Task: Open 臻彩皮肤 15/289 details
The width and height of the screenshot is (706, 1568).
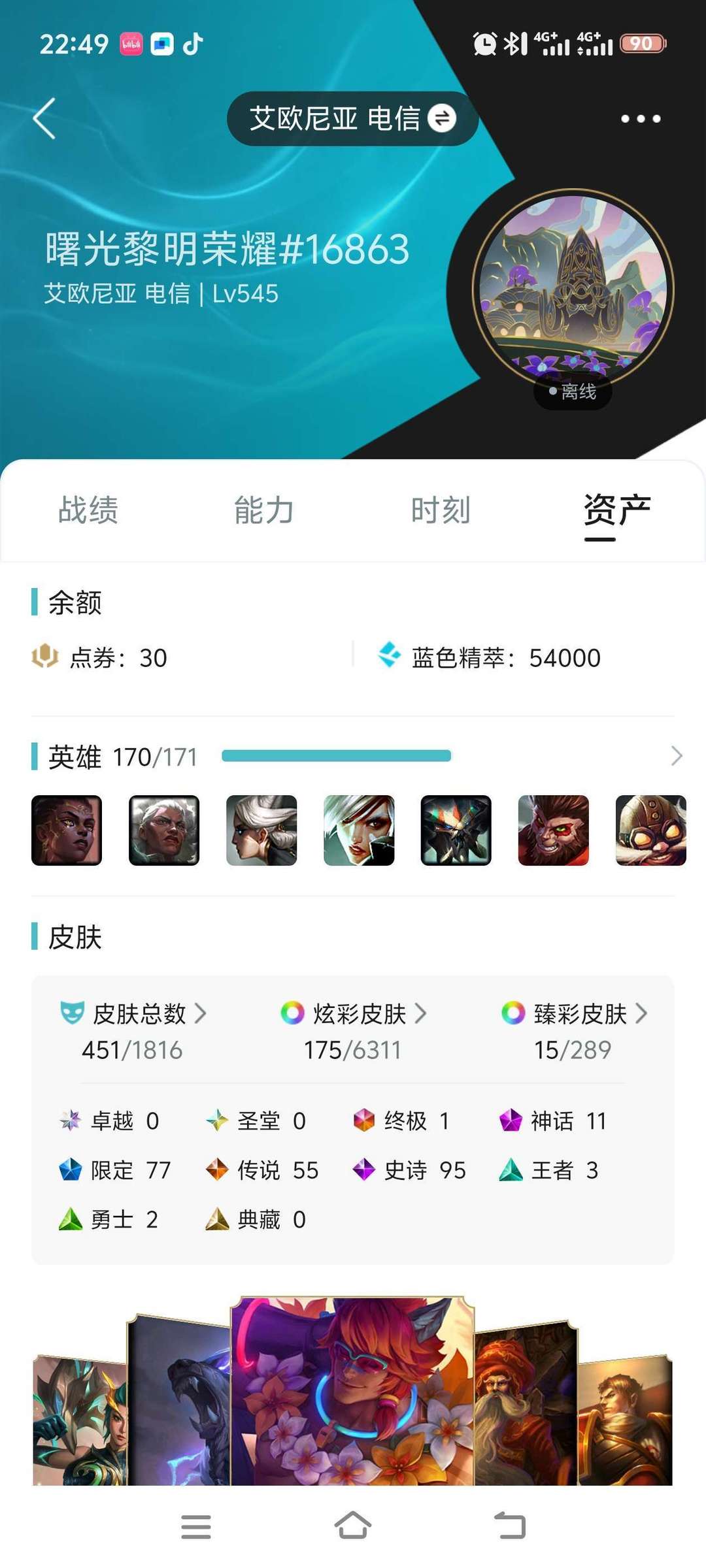Action: coord(574,1031)
